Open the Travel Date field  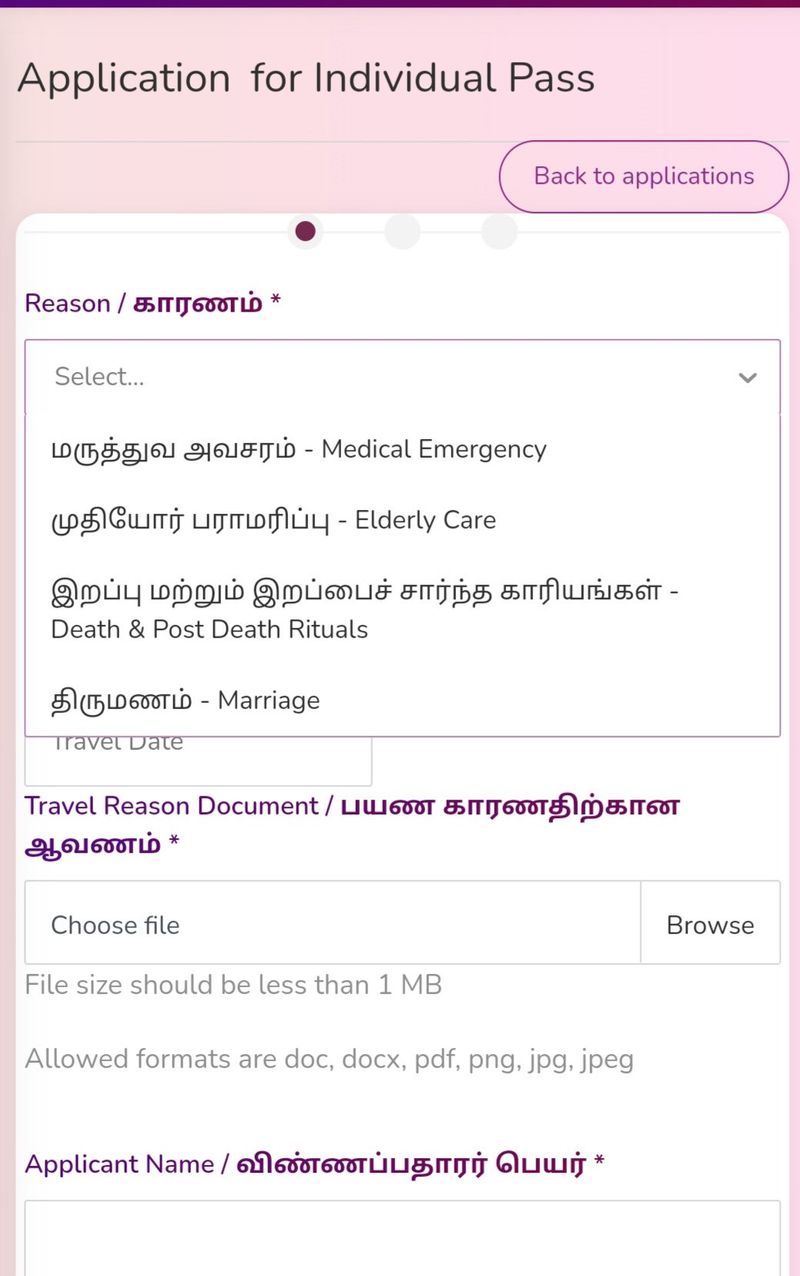tap(198, 762)
